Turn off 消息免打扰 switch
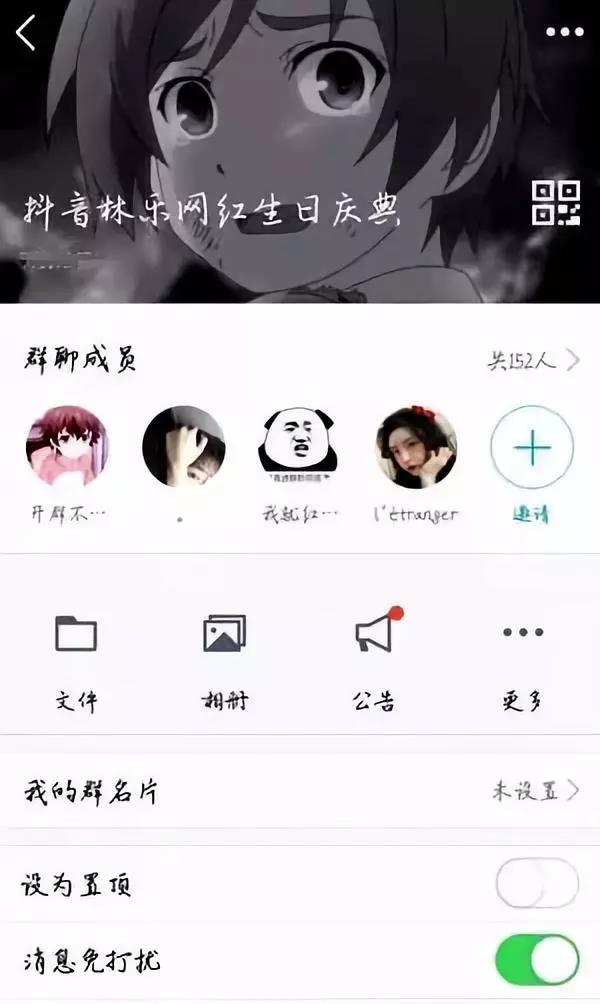600x1004 pixels. pyautogui.click(x=537, y=961)
